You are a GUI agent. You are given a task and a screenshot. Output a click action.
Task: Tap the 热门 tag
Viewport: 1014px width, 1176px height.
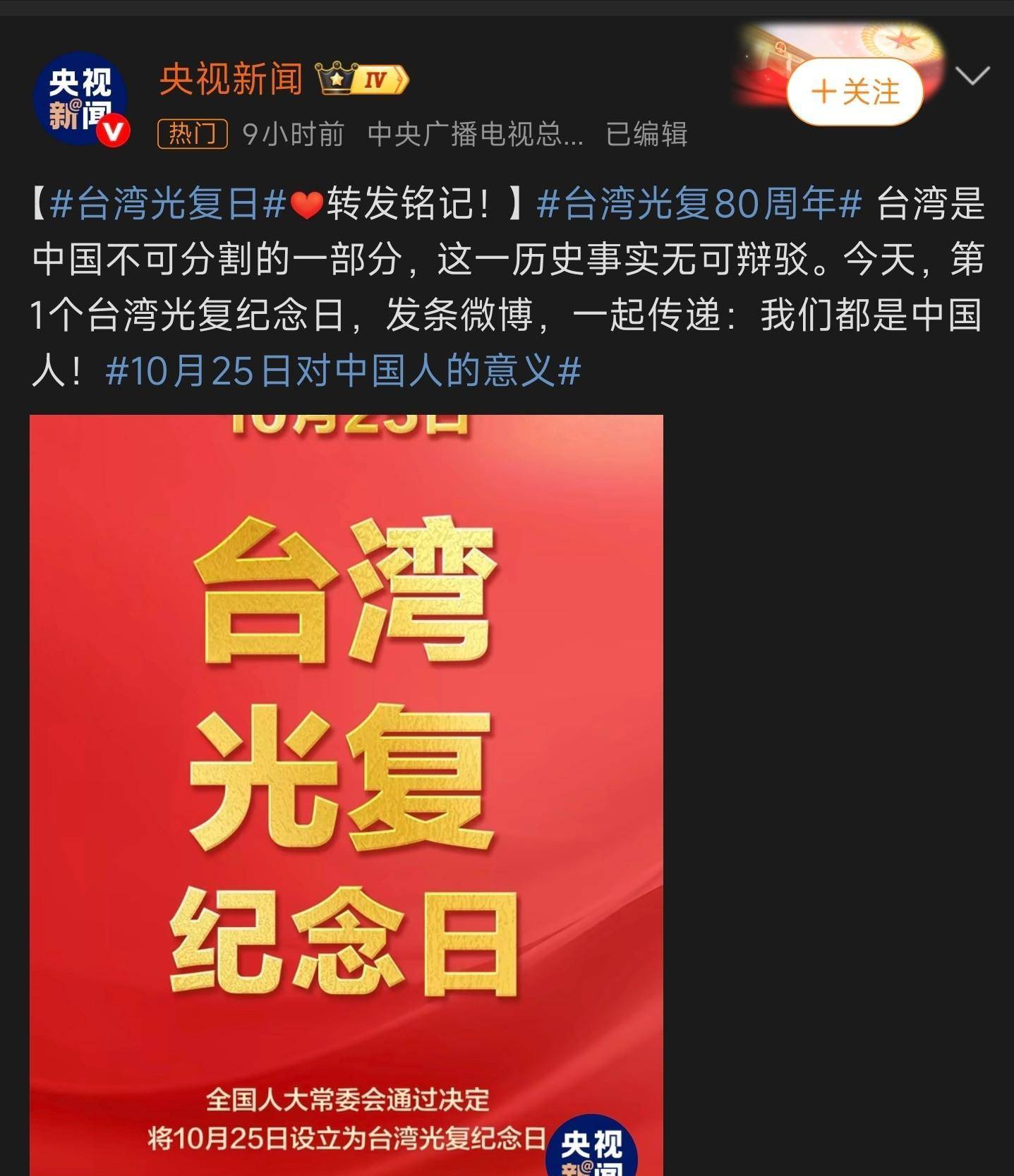click(192, 133)
